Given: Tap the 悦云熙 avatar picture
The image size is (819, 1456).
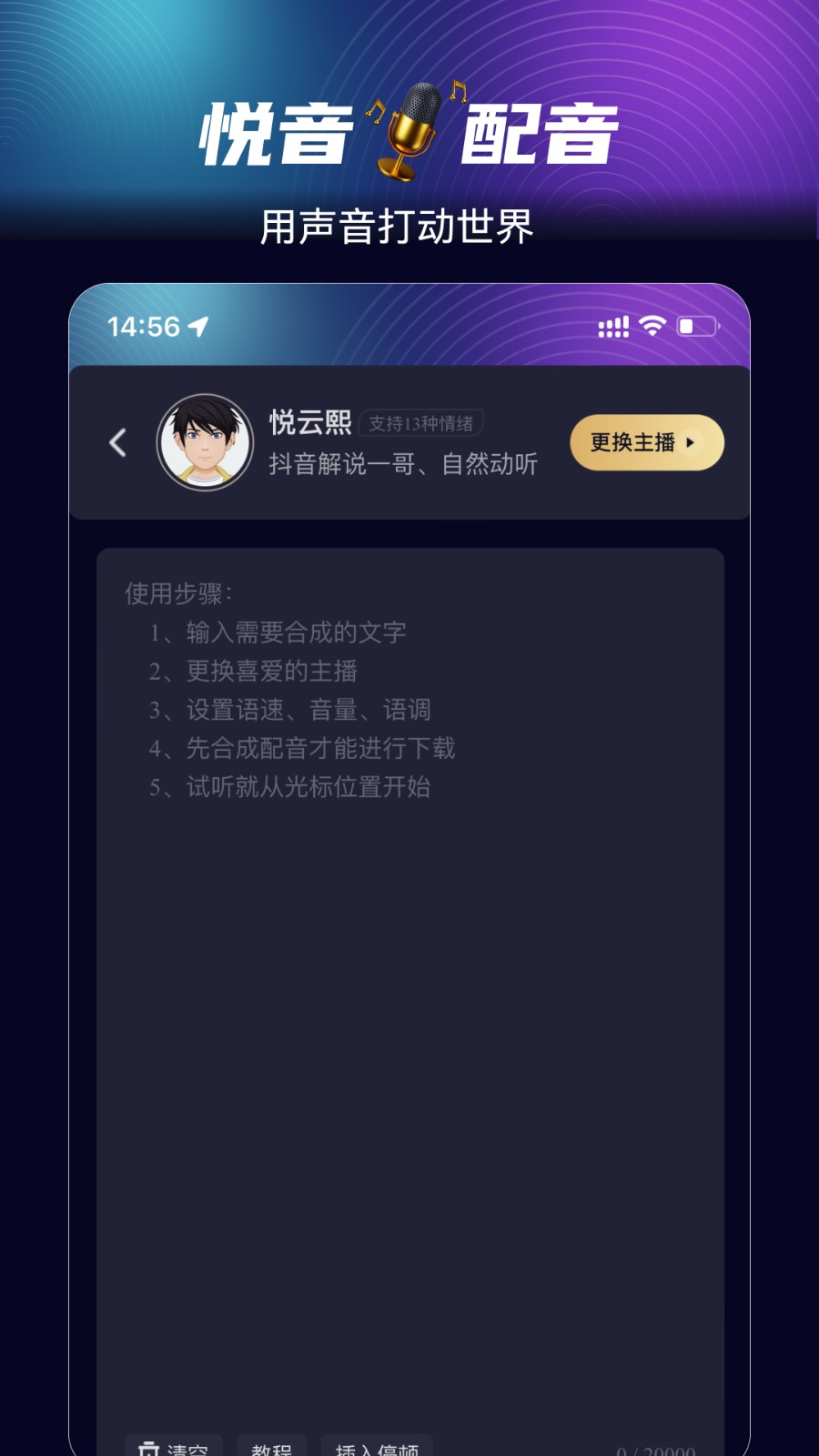Looking at the screenshot, I should 205,440.
